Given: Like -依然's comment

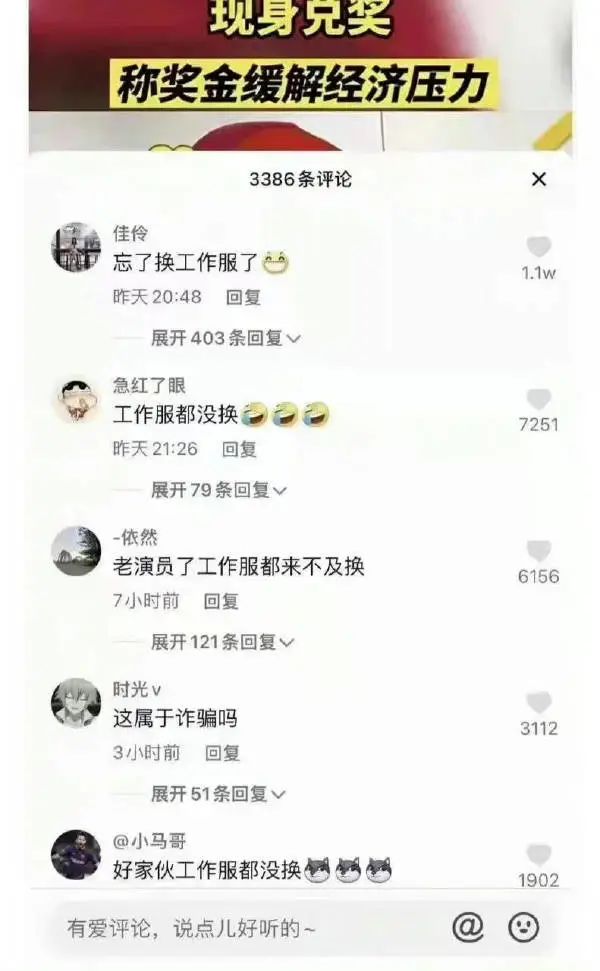Looking at the screenshot, I should [x=539, y=551].
